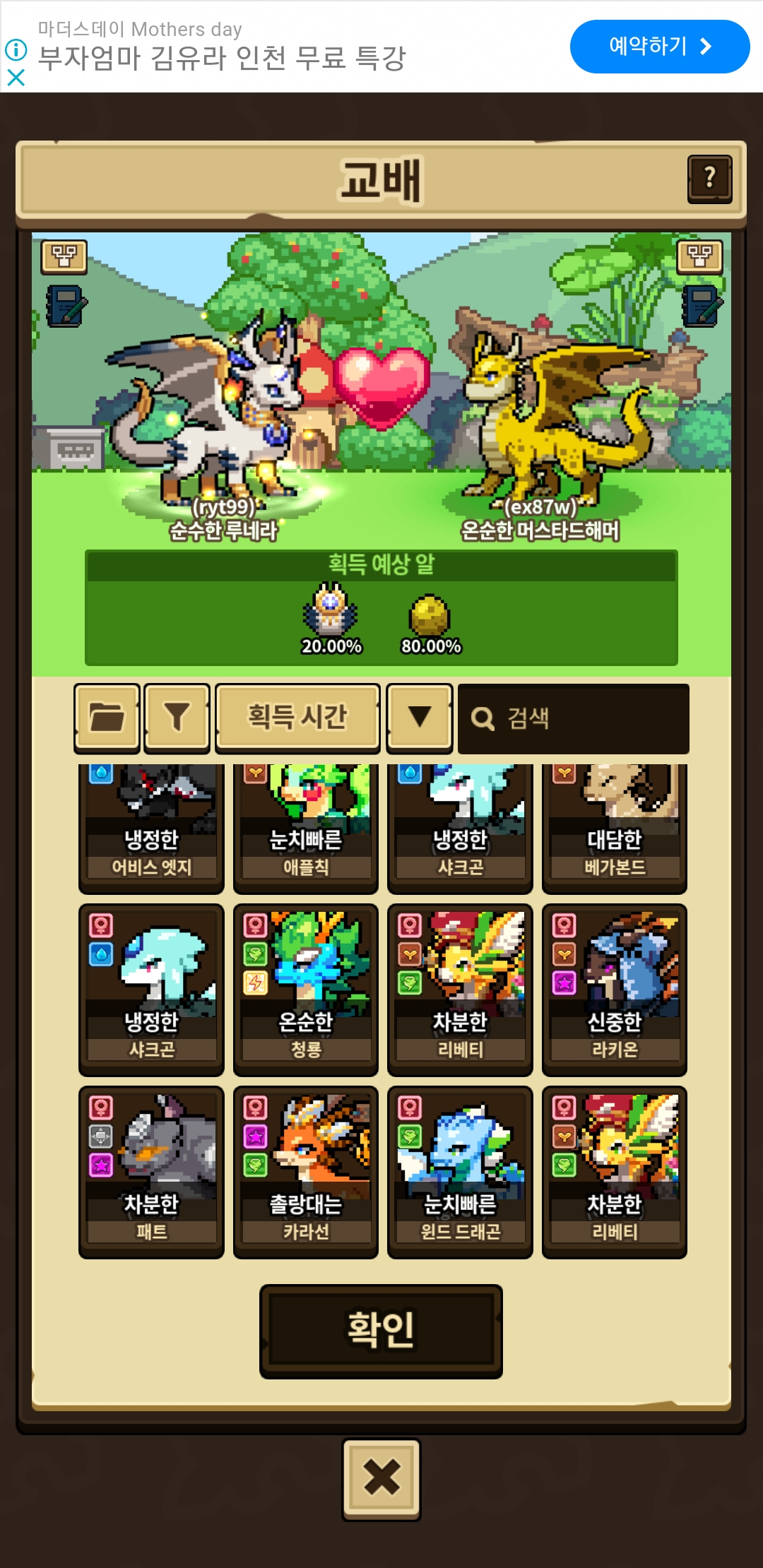Select the 냉정한 어비스 엣지 dragon
The image size is (763, 1568).
[x=151, y=826]
